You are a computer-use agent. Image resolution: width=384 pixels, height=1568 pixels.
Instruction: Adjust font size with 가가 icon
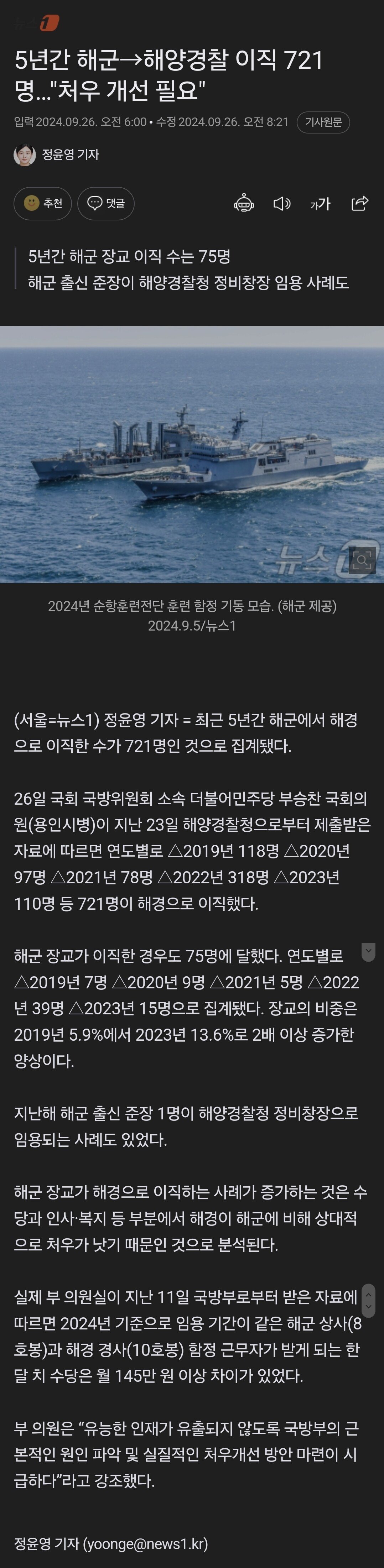[320, 203]
